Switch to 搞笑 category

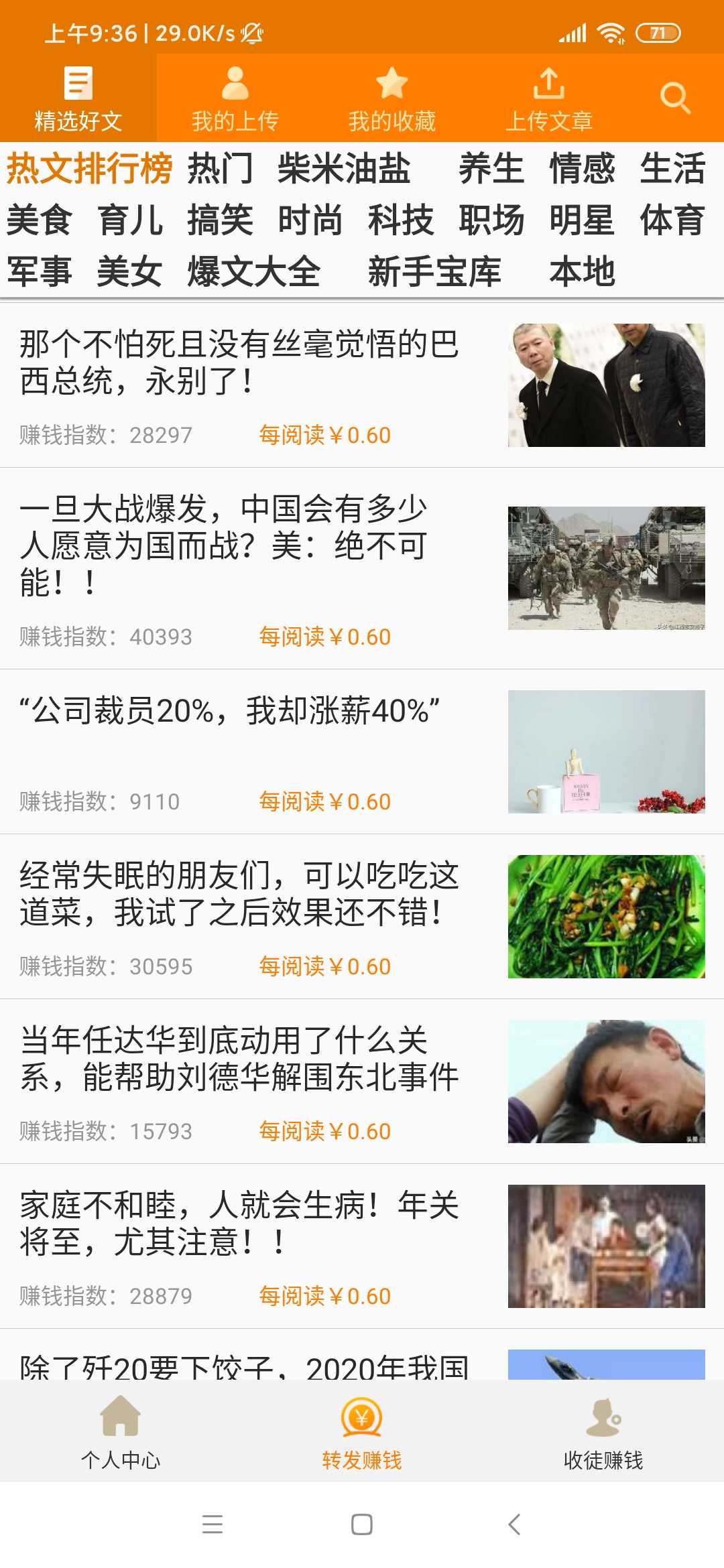pyautogui.click(x=220, y=220)
